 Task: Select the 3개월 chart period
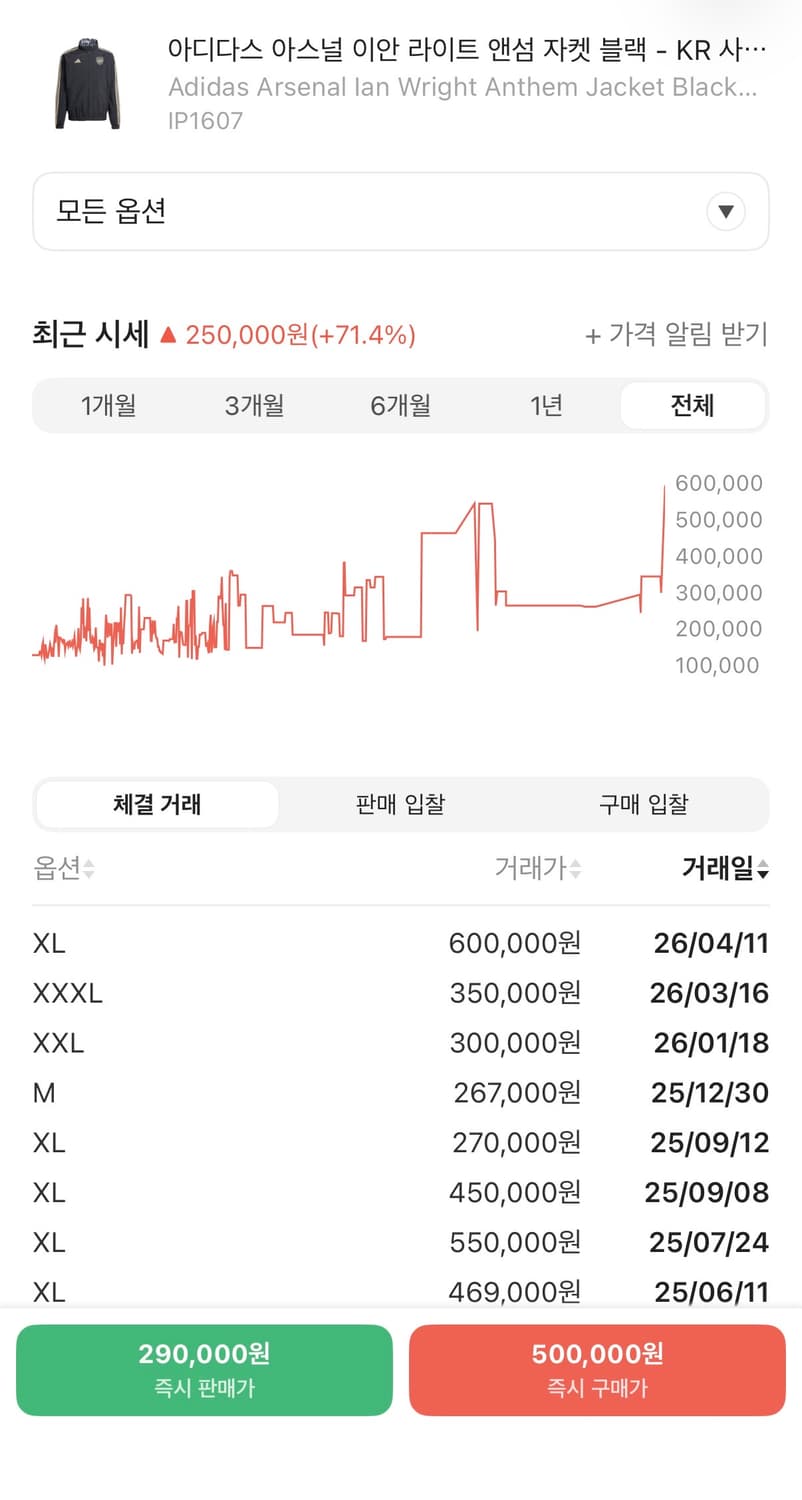click(254, 405)
